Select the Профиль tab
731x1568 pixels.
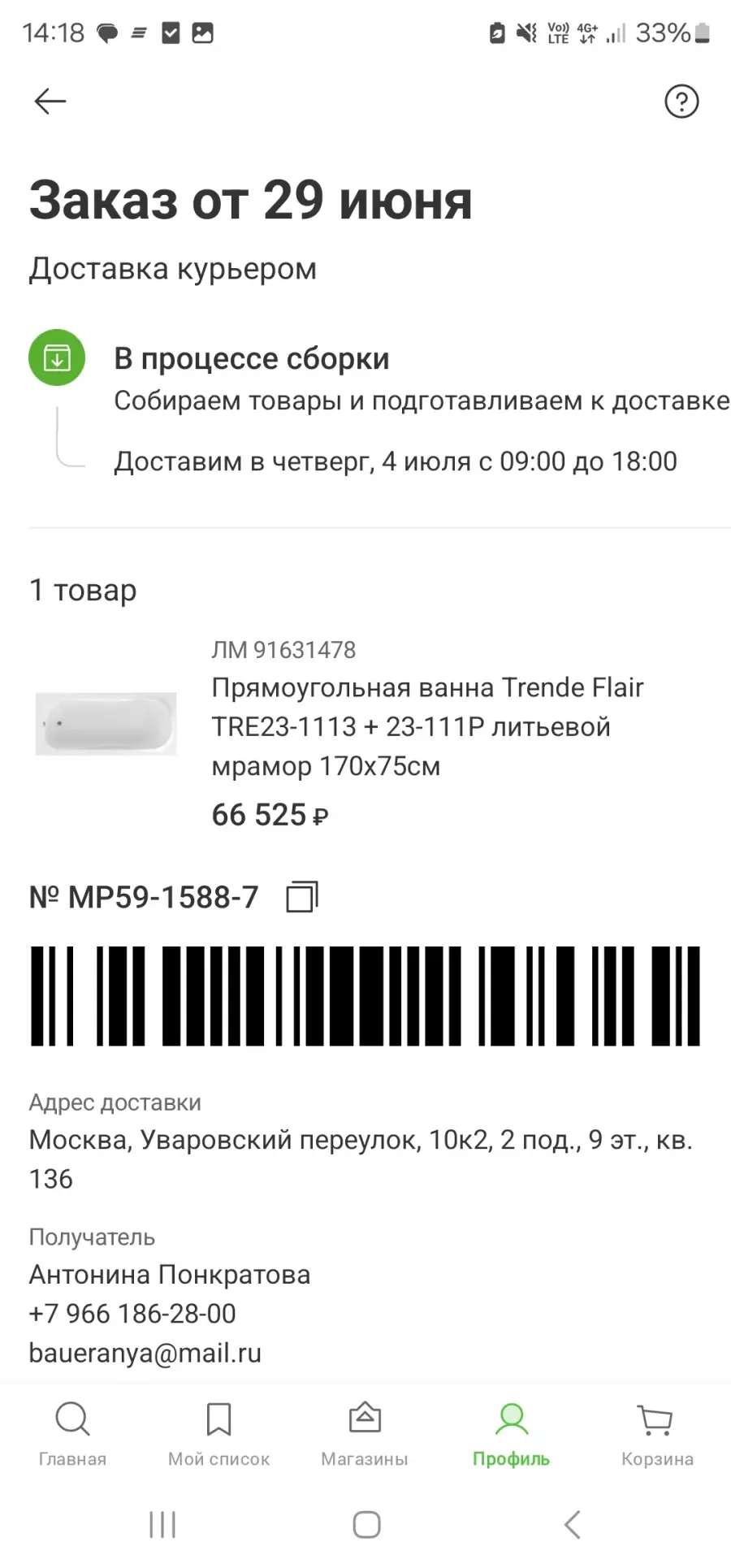point(511,1436)
